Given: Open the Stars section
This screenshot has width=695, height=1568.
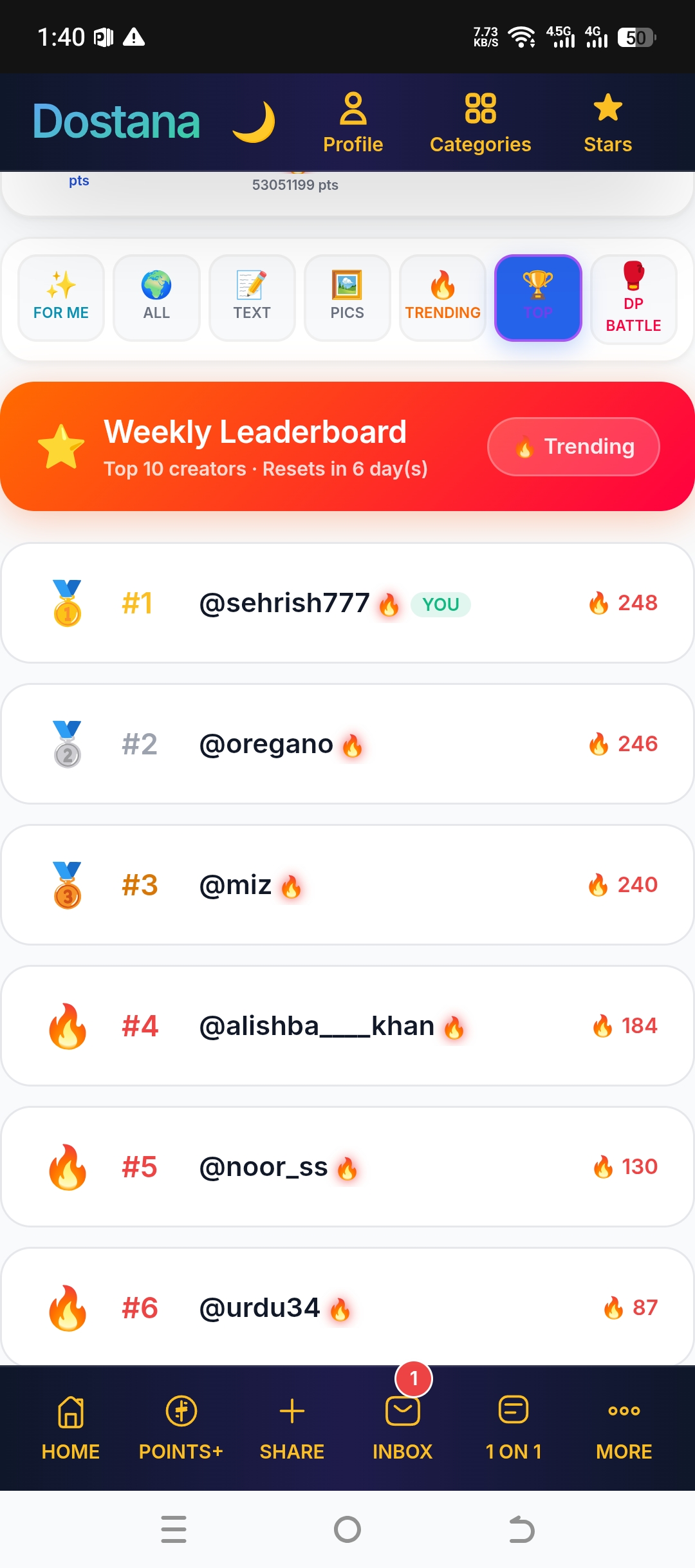Looking at the screenshot, I should tap(607, 122).
